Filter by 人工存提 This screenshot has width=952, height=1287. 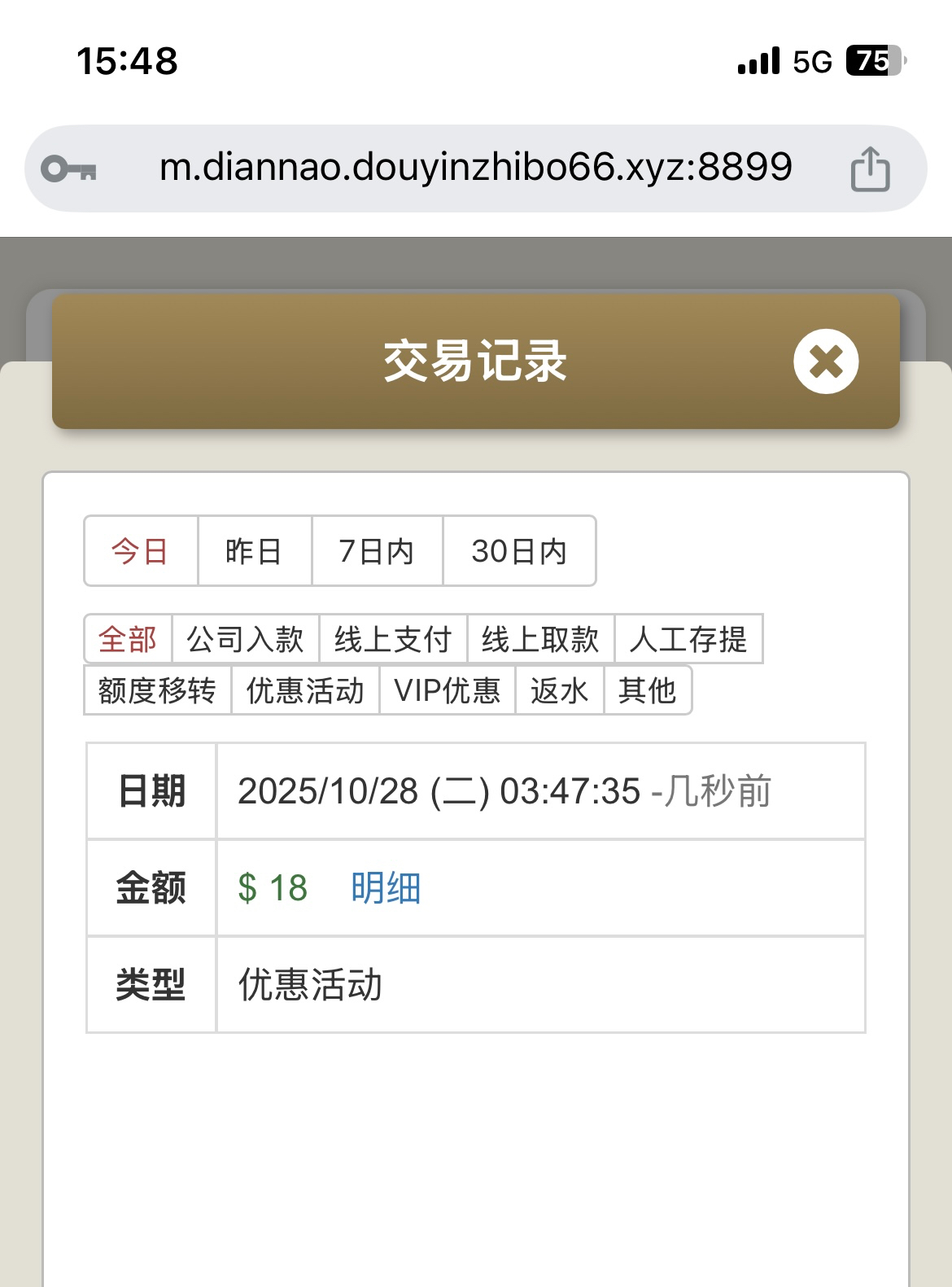coord(688,639)
